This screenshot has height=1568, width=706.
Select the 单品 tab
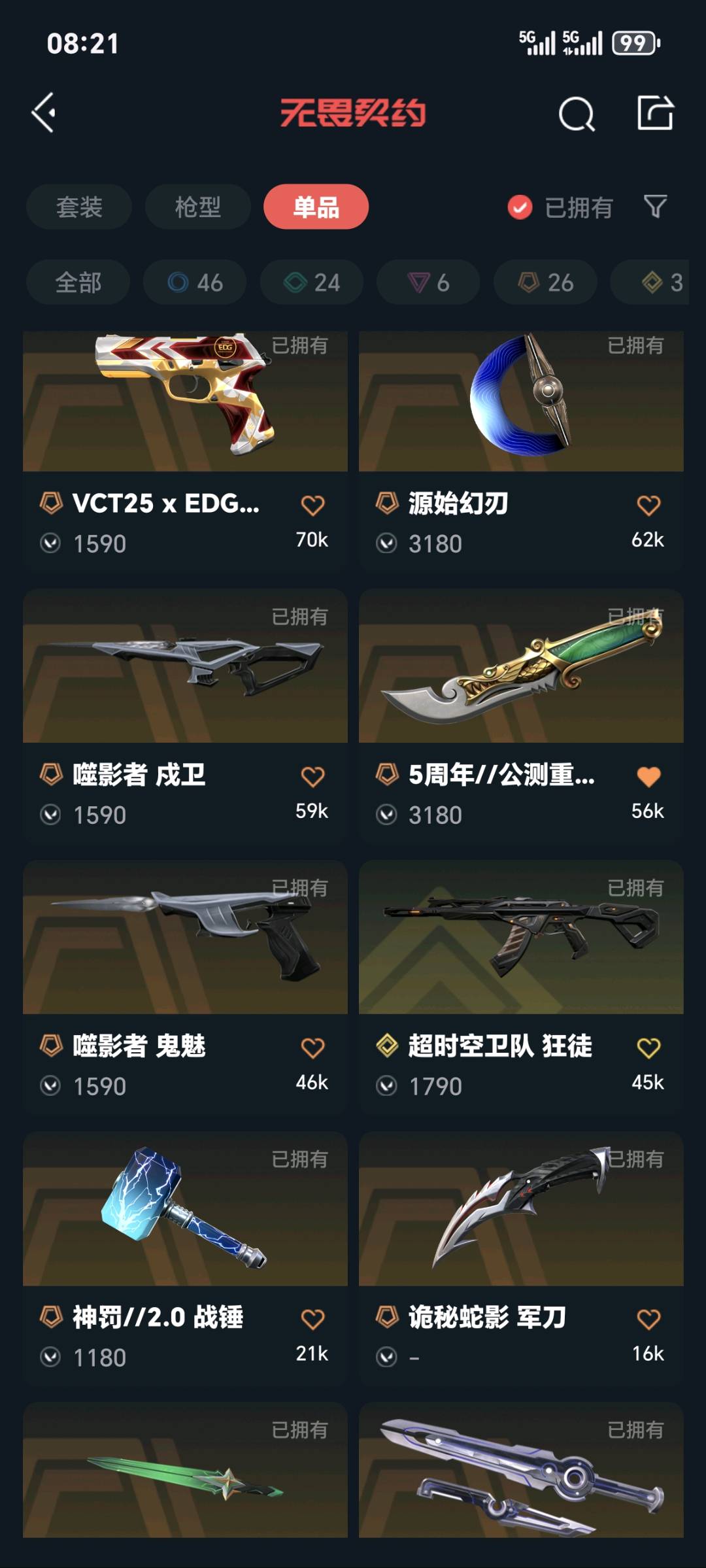tap(316, 207)
